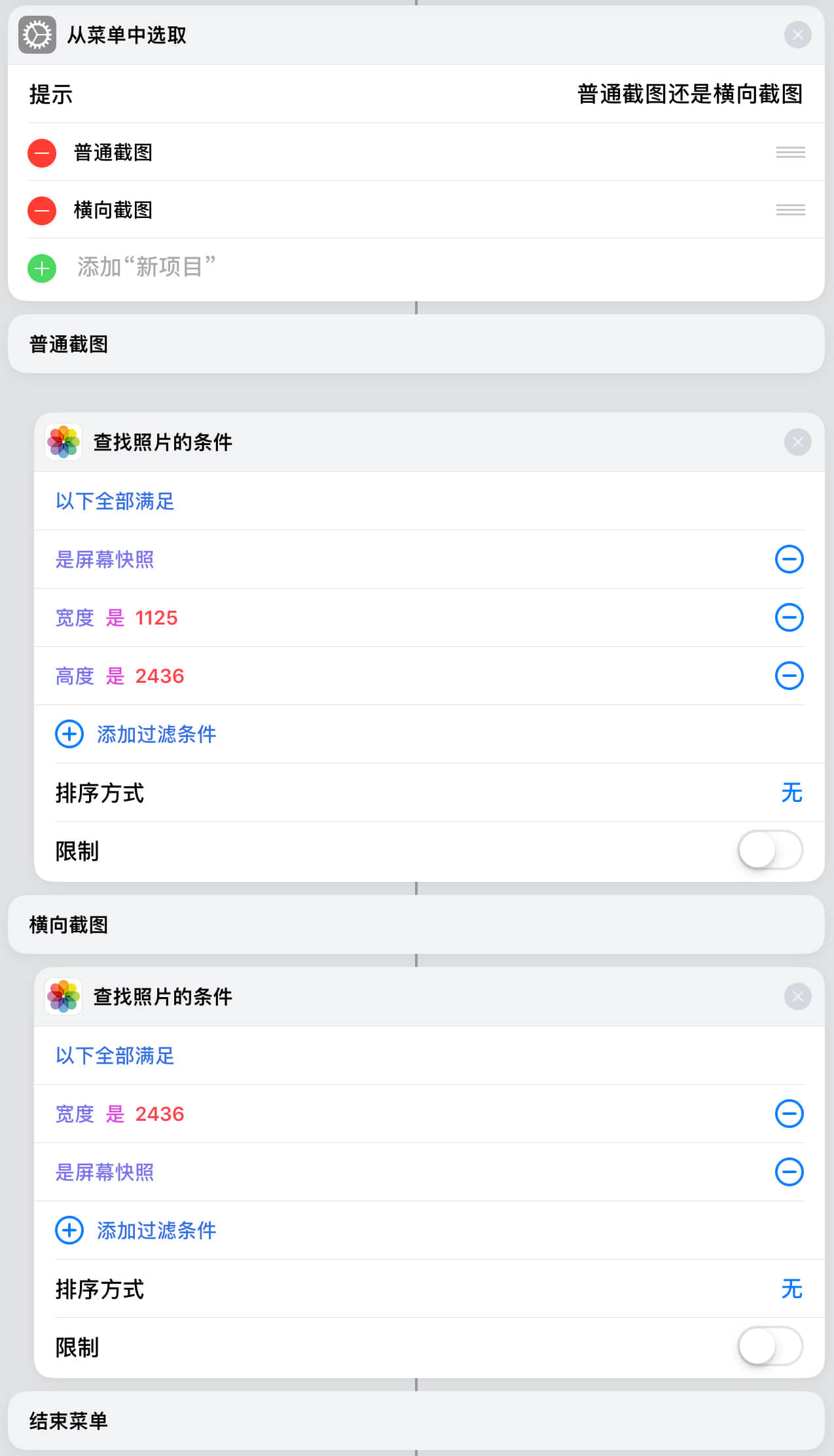
Task: Change 排序方式 in the 横向截图 filter card
Action: click(x=791, y=1289)
